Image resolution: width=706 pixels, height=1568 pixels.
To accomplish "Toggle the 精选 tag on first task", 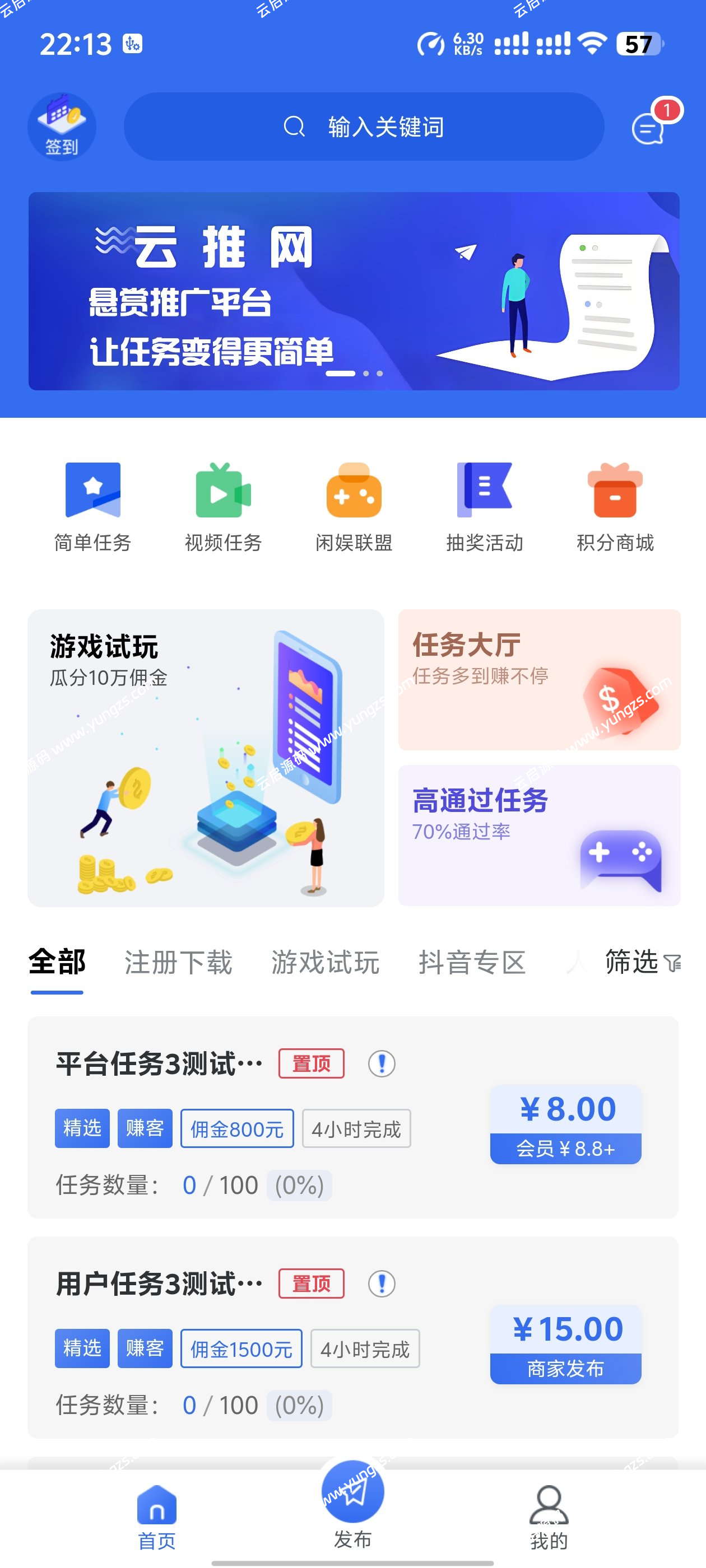I will [x=82, y=1128].
